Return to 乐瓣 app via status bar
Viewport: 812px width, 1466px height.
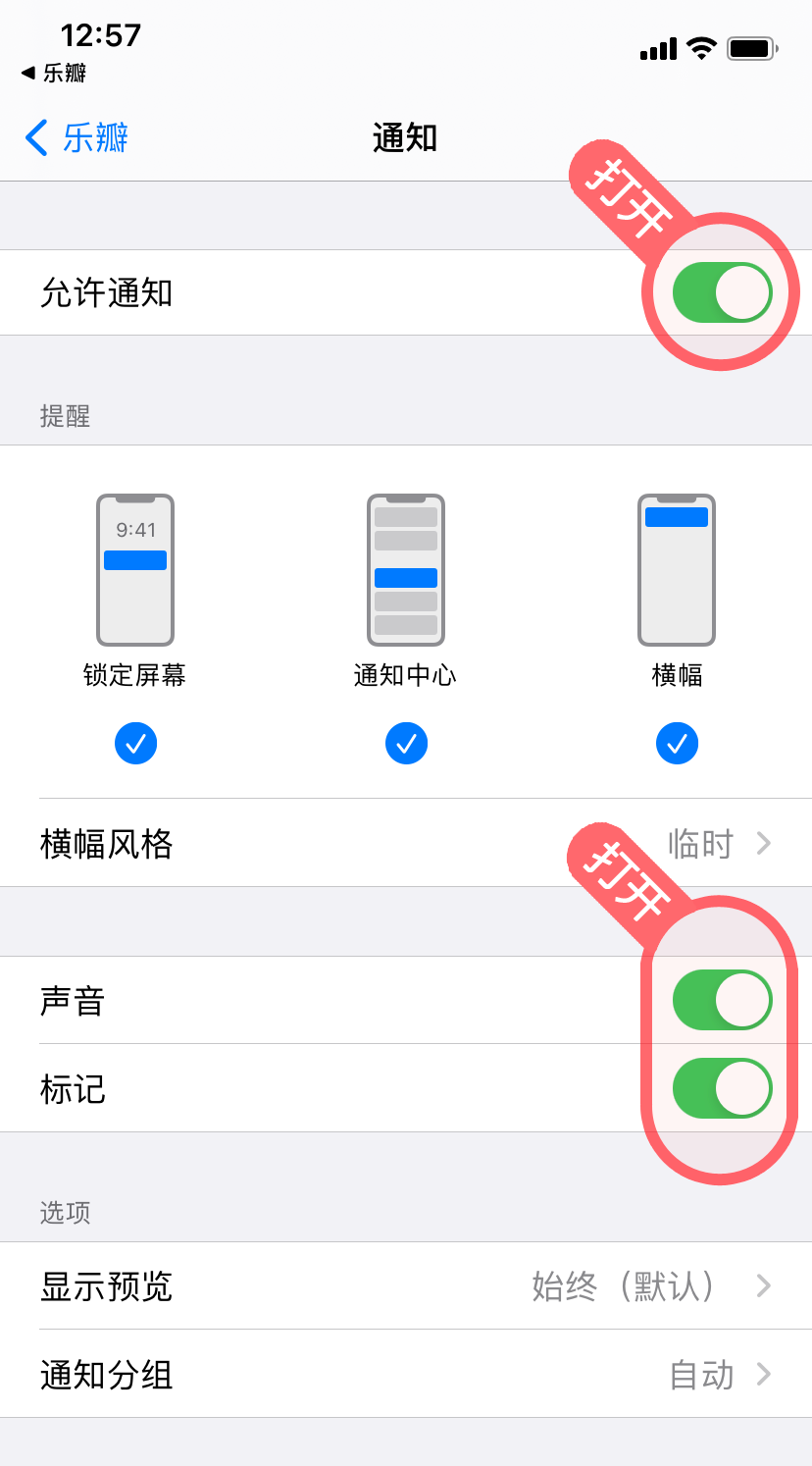[x=55, y=74]
